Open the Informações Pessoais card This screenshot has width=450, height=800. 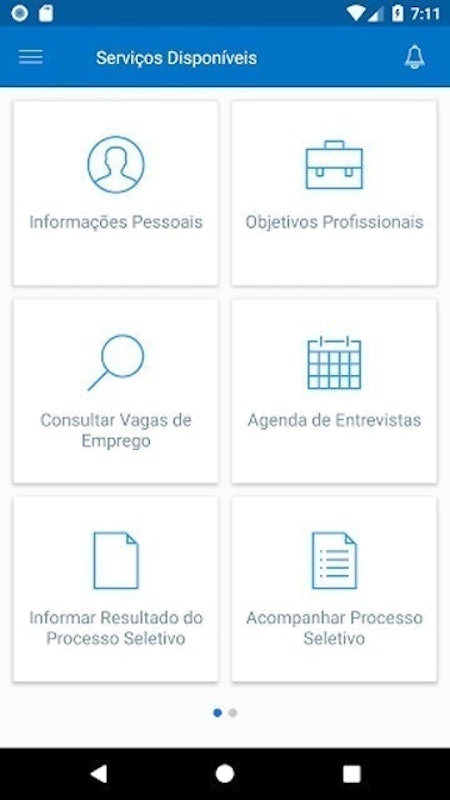point(116,193)
